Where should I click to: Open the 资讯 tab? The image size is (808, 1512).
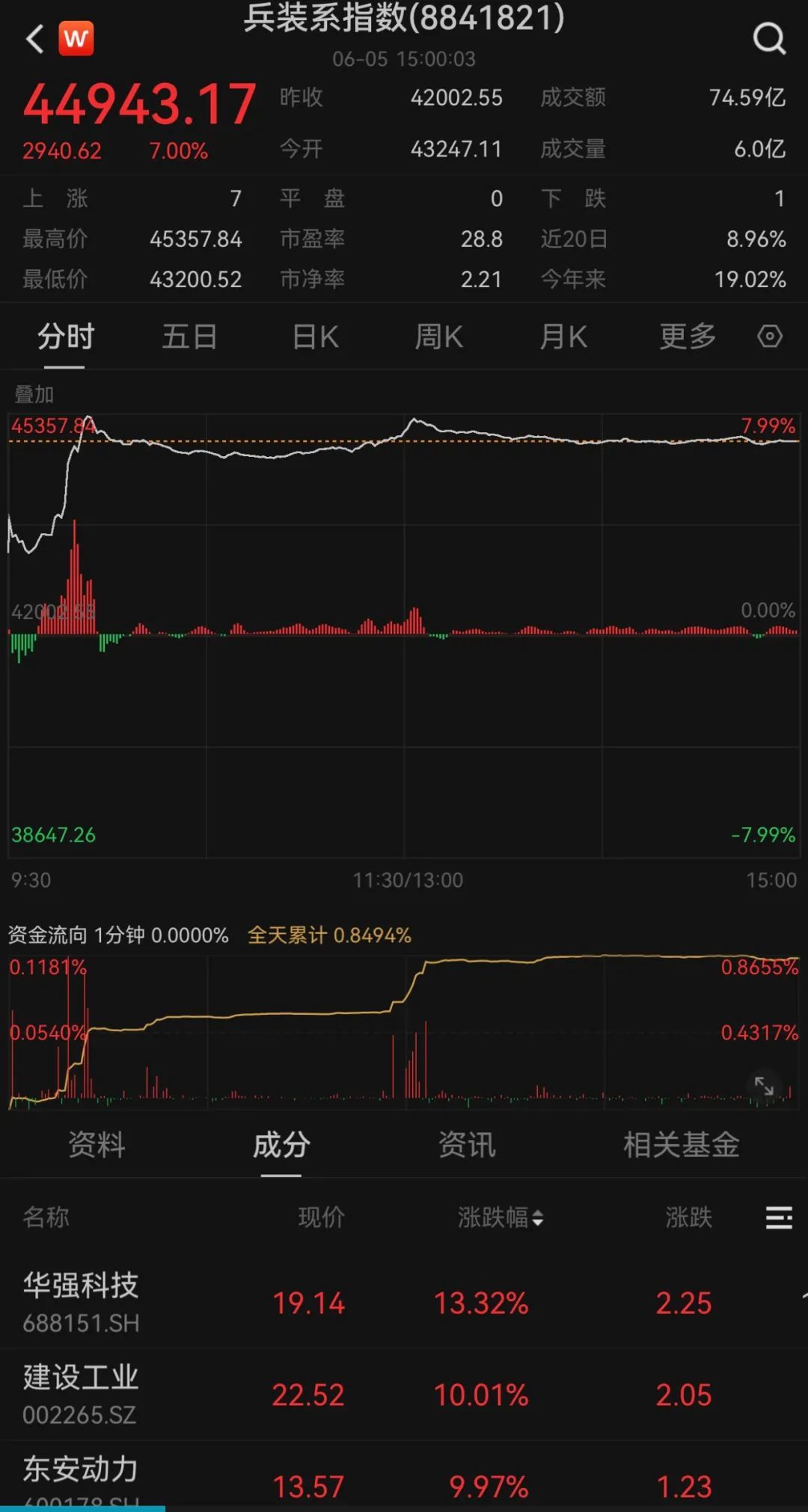coord(467,1144)
